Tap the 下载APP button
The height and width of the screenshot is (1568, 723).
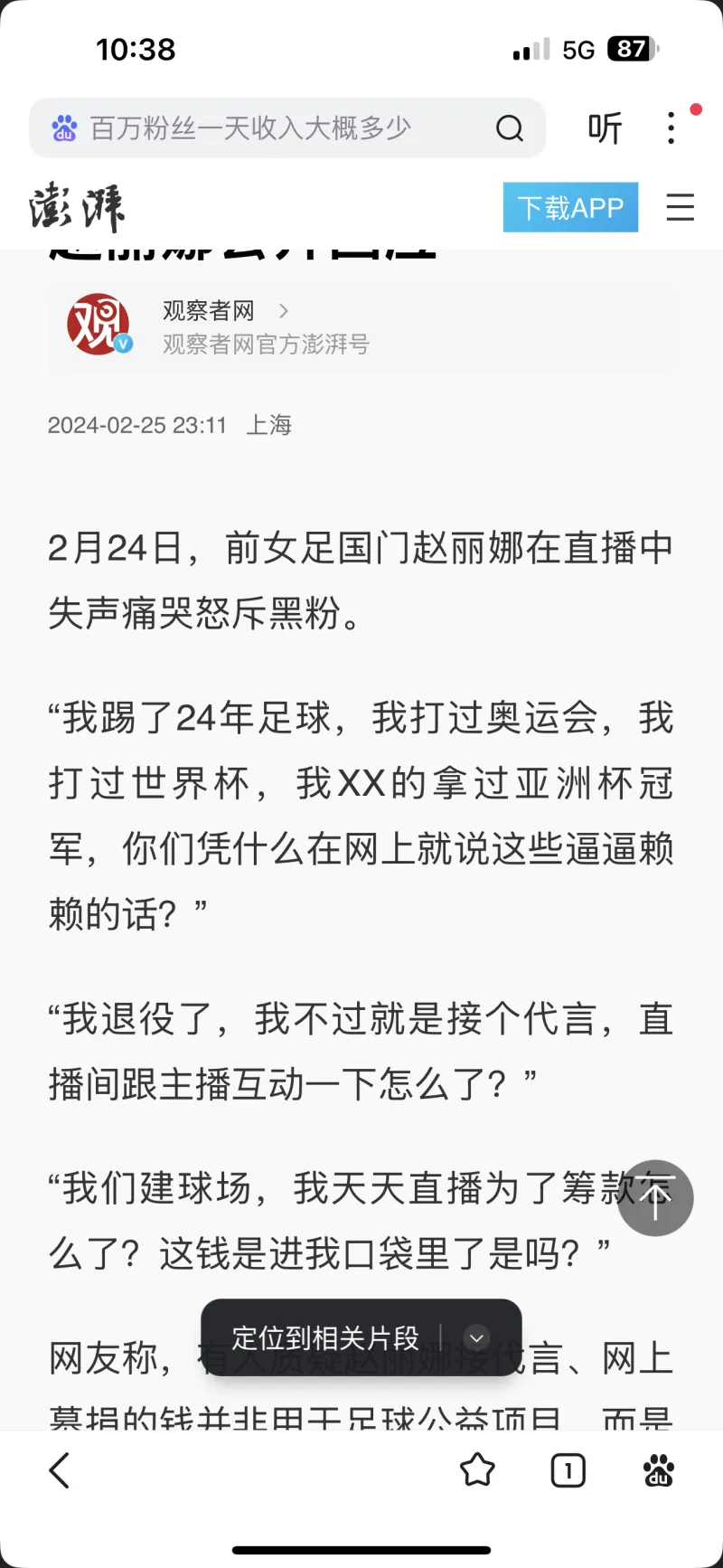570,208
